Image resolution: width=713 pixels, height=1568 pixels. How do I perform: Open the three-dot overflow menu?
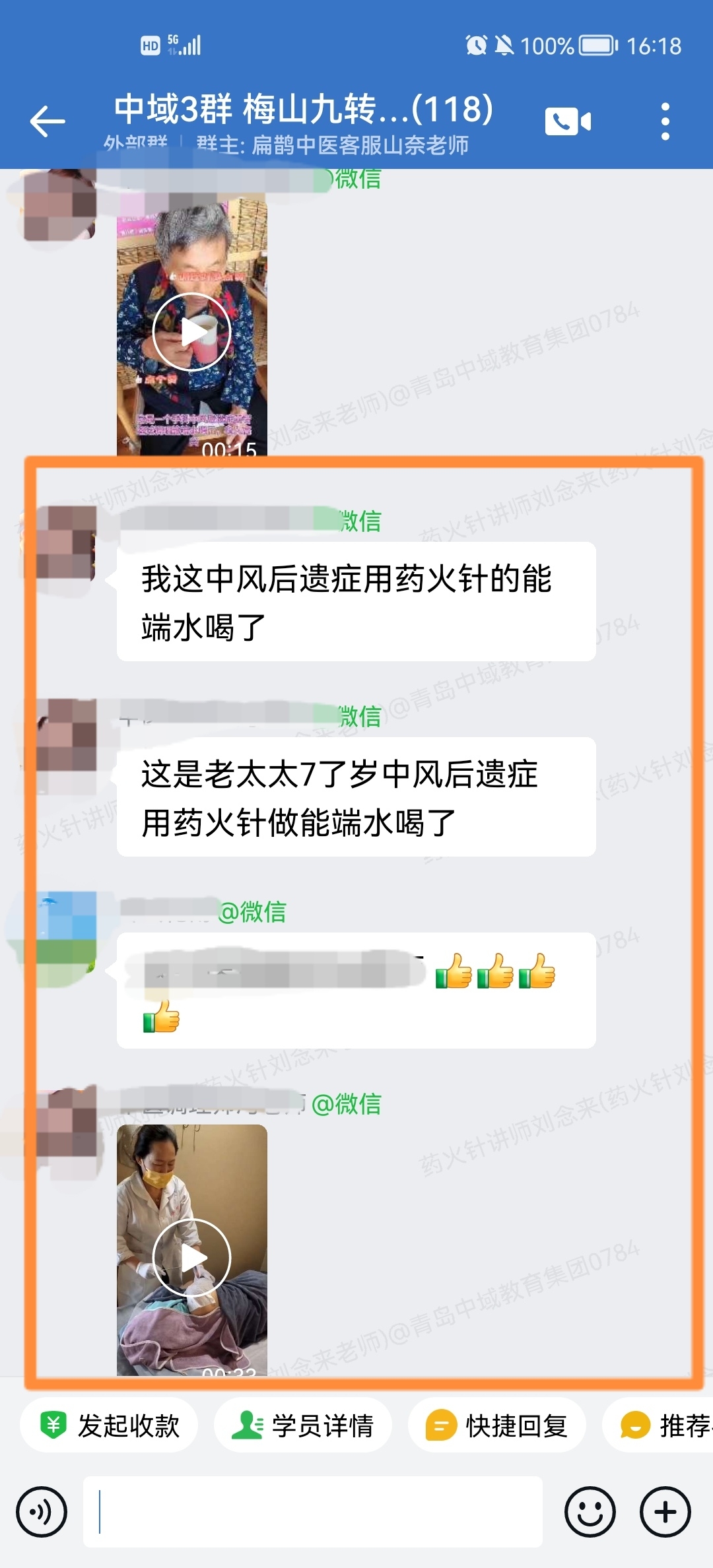(x=665, y=121)
